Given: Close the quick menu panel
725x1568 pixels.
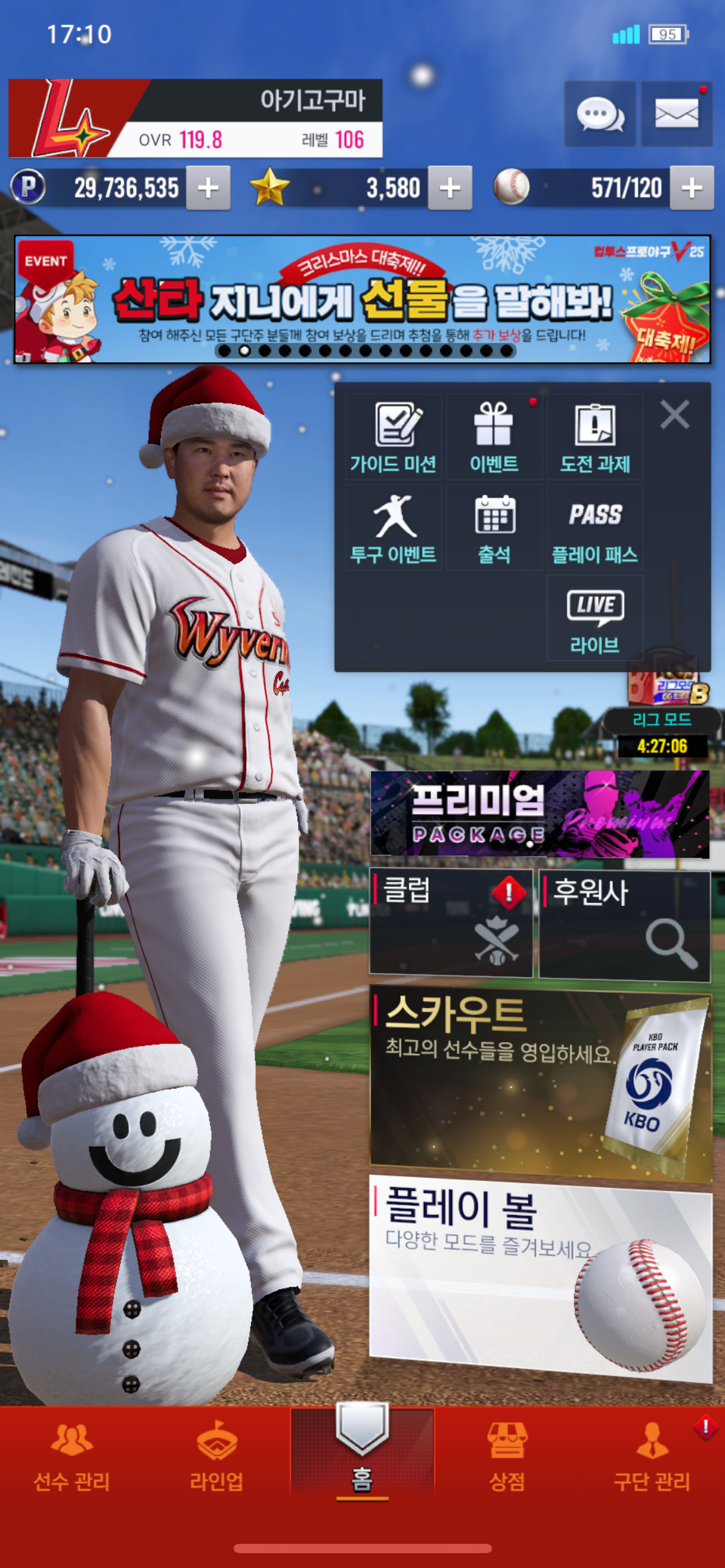Looking at the screenshot, I should 674,414.
